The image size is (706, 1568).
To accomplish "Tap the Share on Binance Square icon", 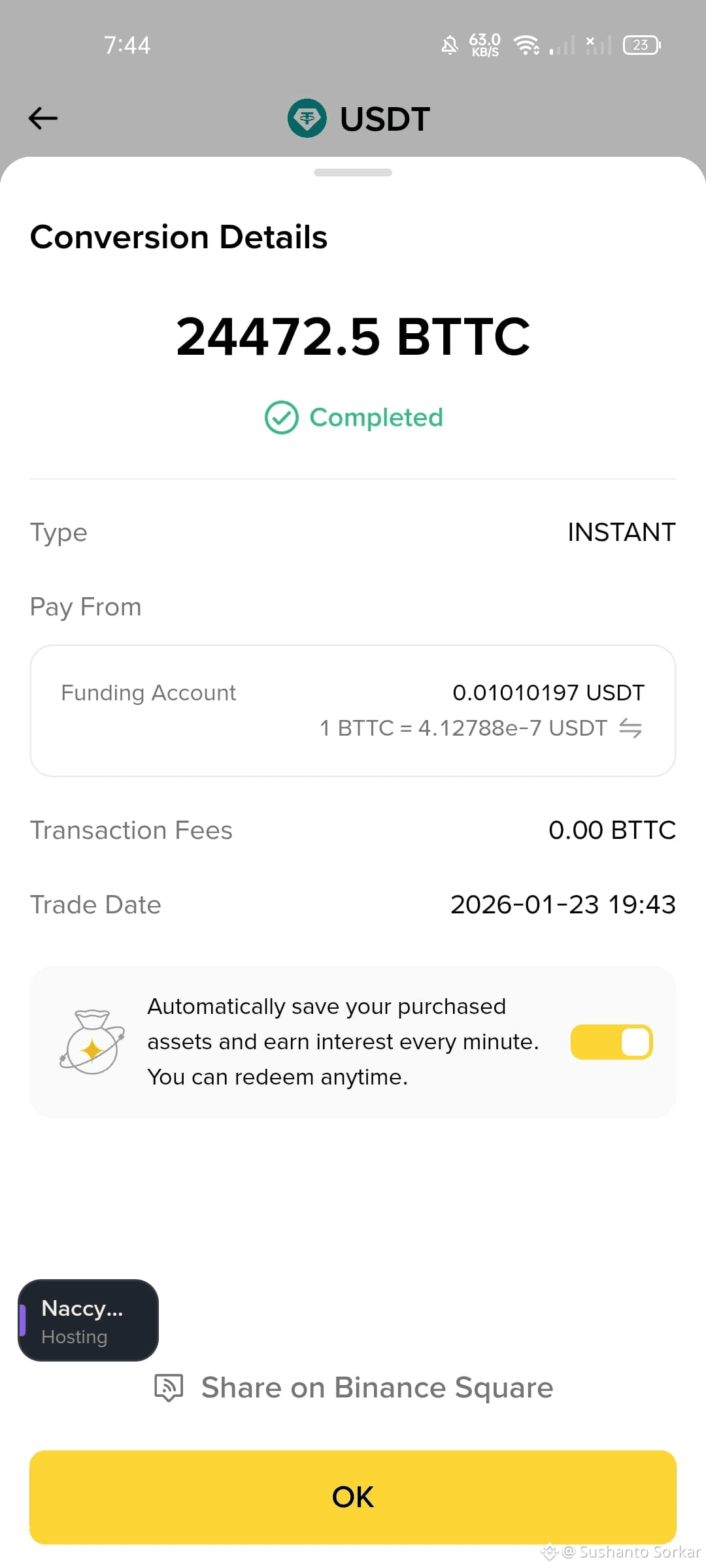I will 169,1387.
